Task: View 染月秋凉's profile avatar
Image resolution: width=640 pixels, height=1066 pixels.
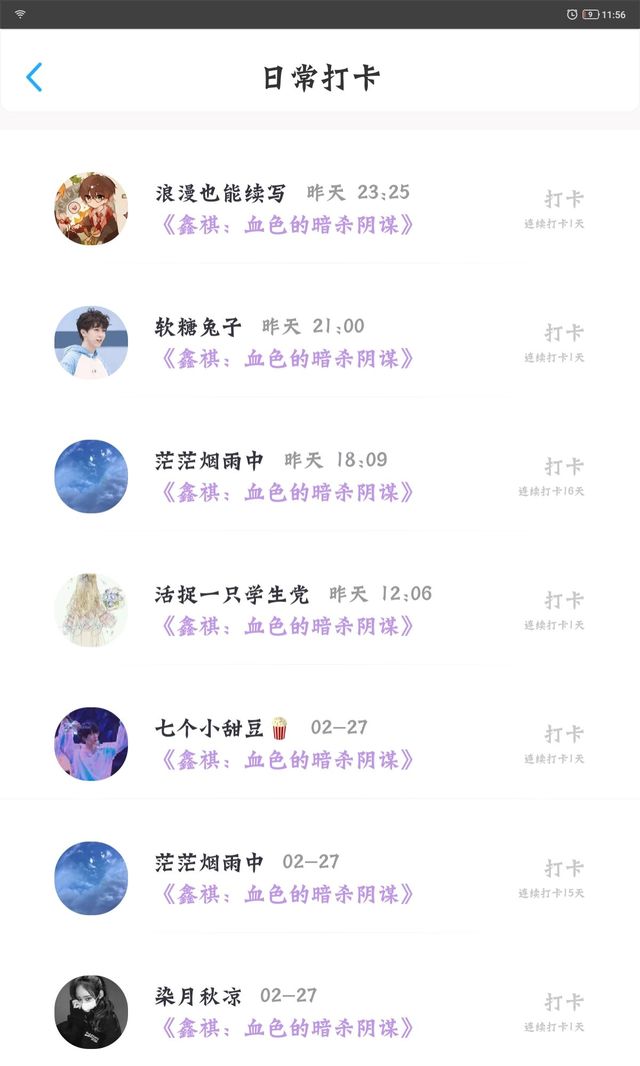Action: tap(91, 1012)
